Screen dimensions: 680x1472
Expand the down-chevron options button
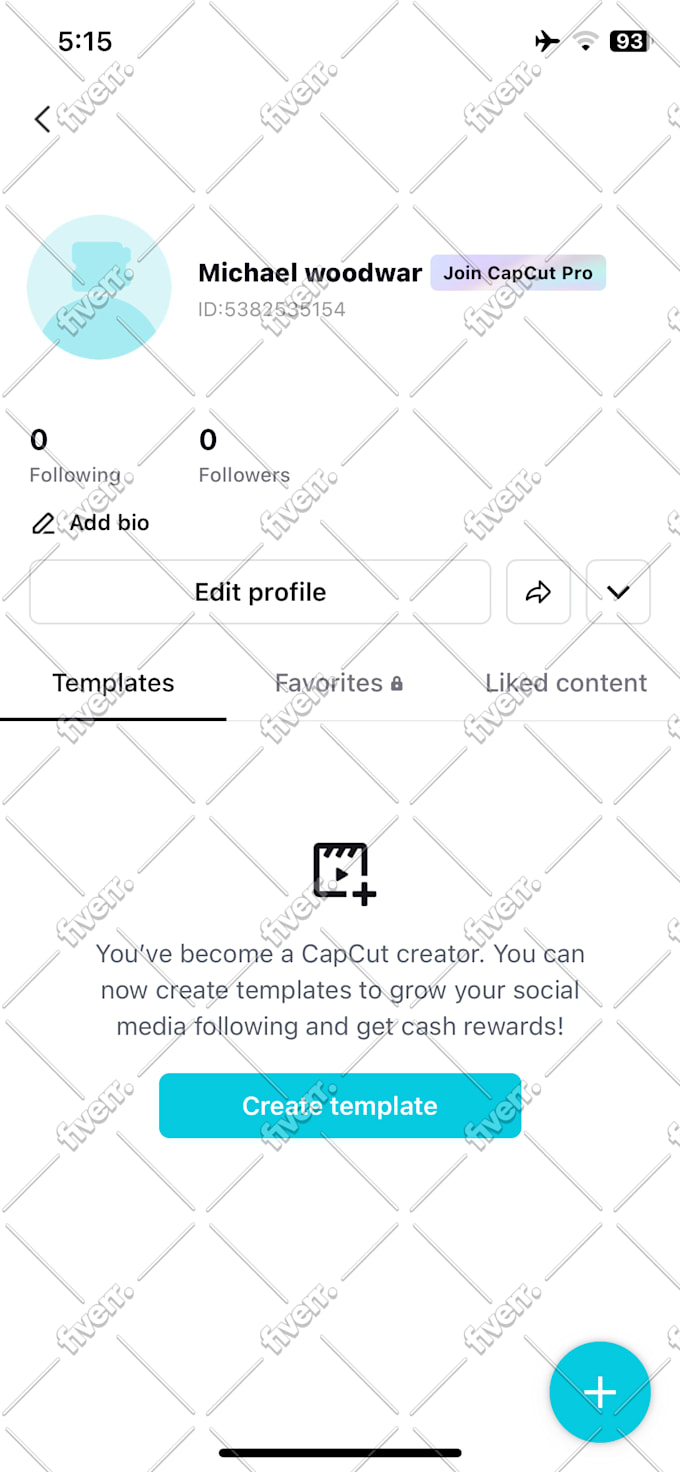click(x=618, y=592)
